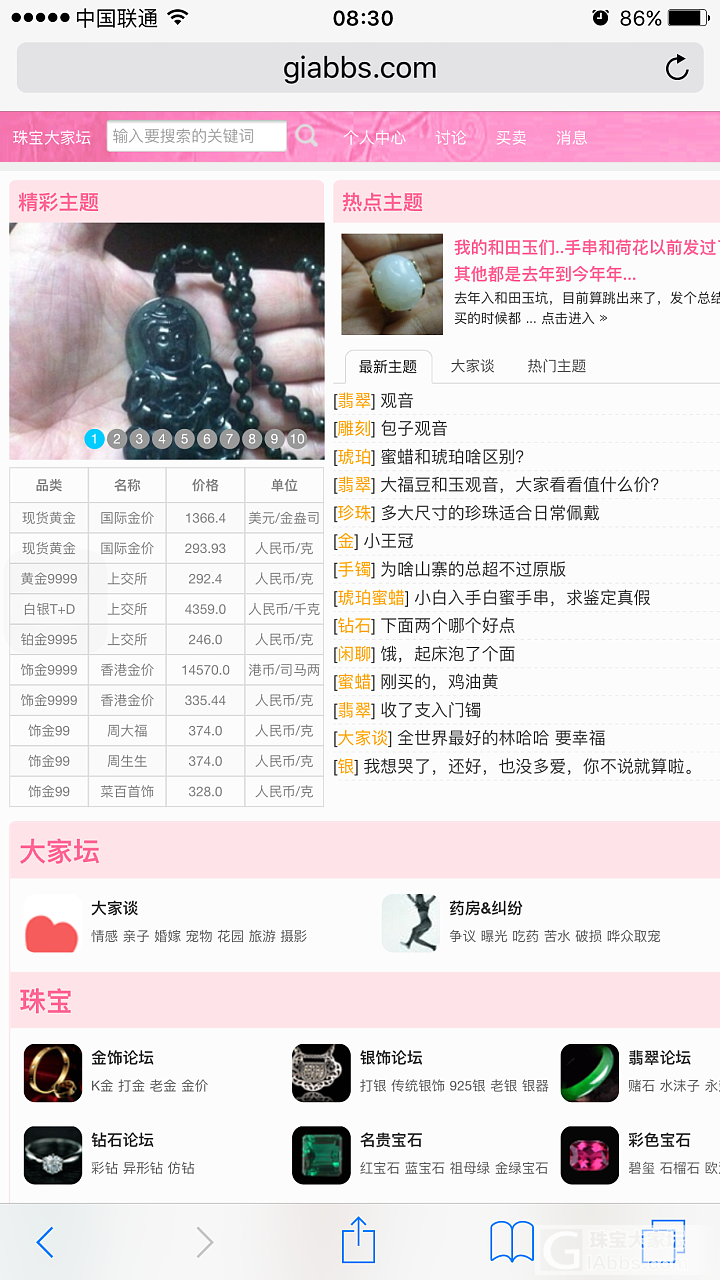Open the 讨论 link in header
Screen dimensions: 720x1280
pyautogui.click(x=451, y=138)
